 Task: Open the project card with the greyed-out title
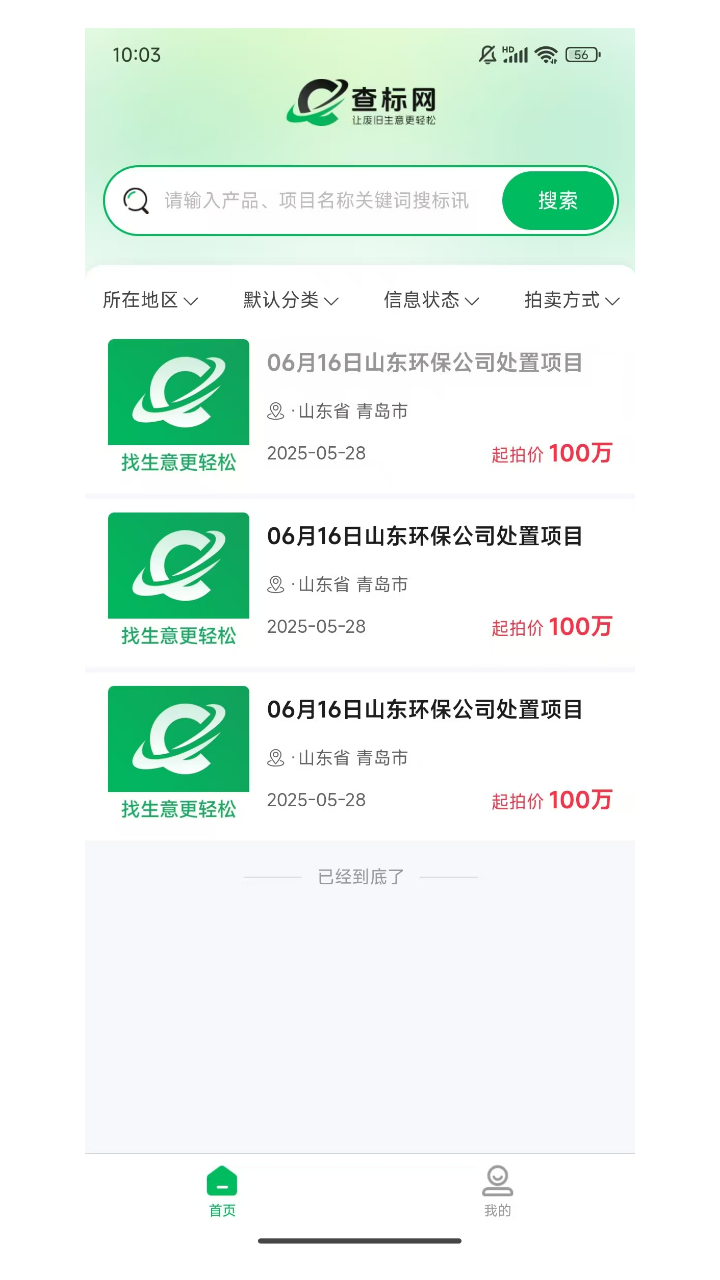click(x=360, y=407)
